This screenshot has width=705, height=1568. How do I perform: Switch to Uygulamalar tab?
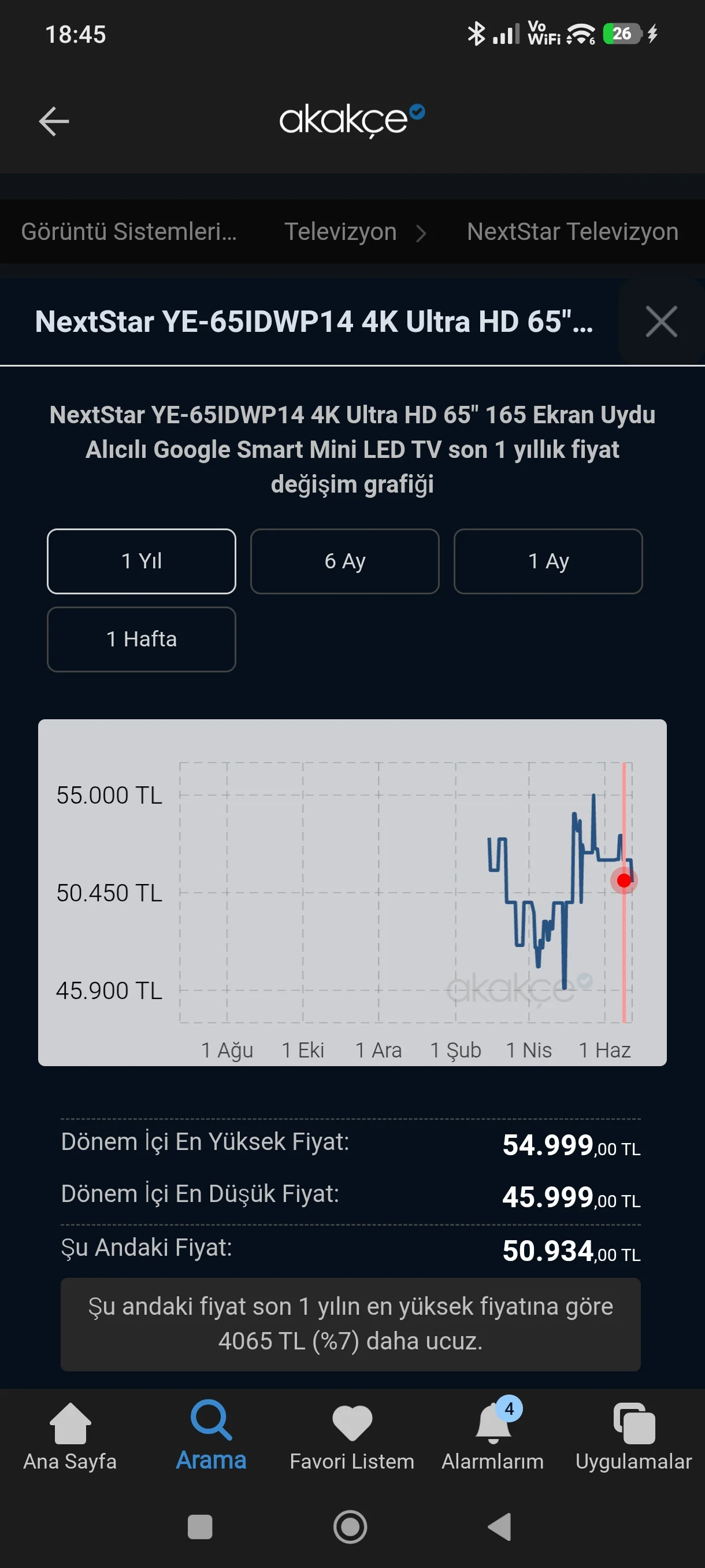coord(634,1437)
